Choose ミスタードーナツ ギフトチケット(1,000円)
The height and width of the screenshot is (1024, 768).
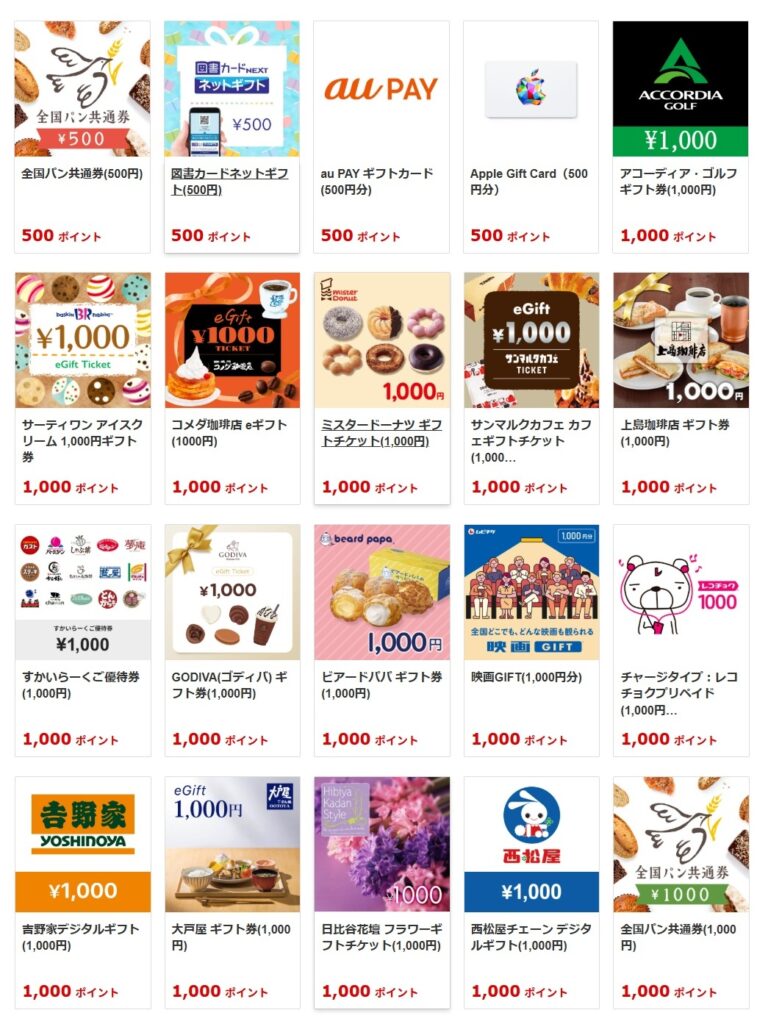(x=381, y=340)
